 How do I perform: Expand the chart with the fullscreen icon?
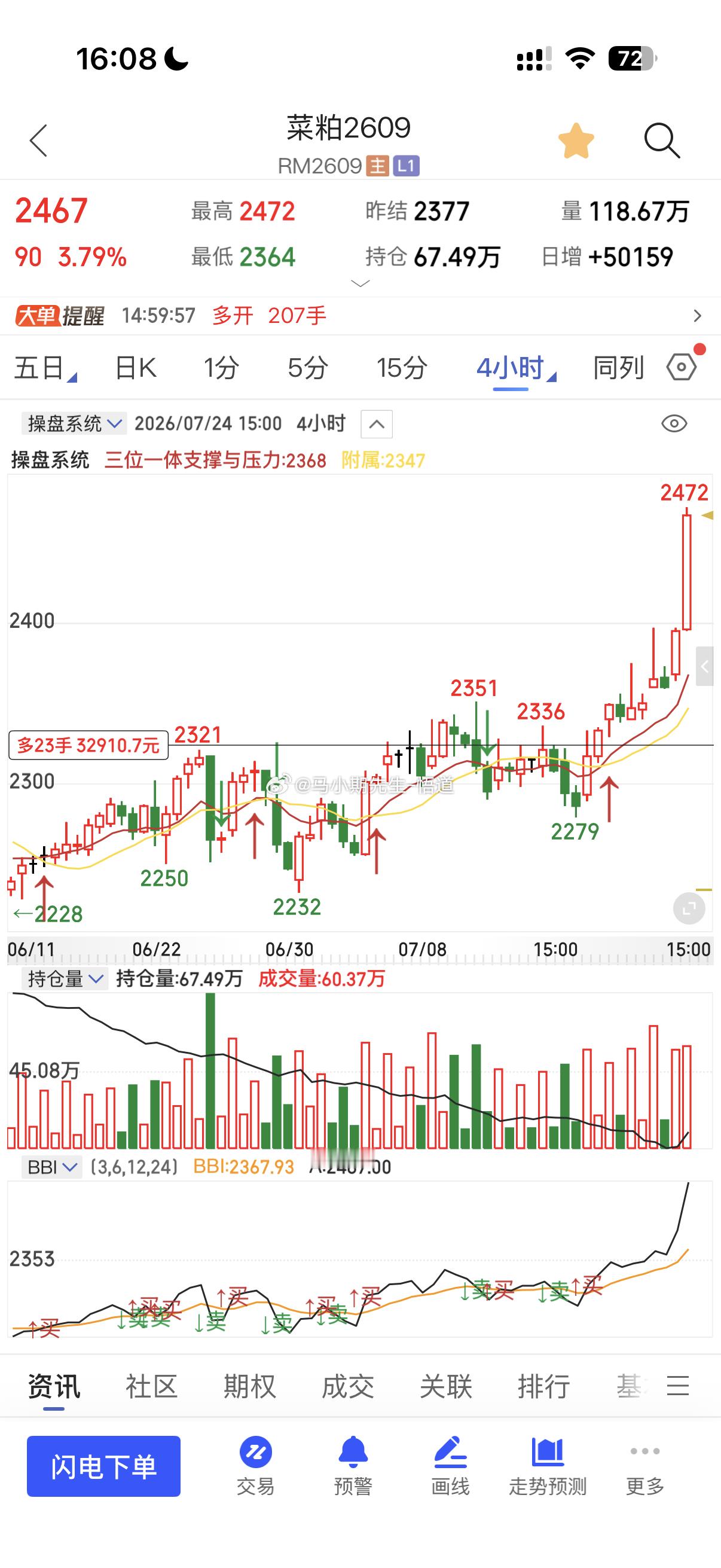tap(689, 909)
